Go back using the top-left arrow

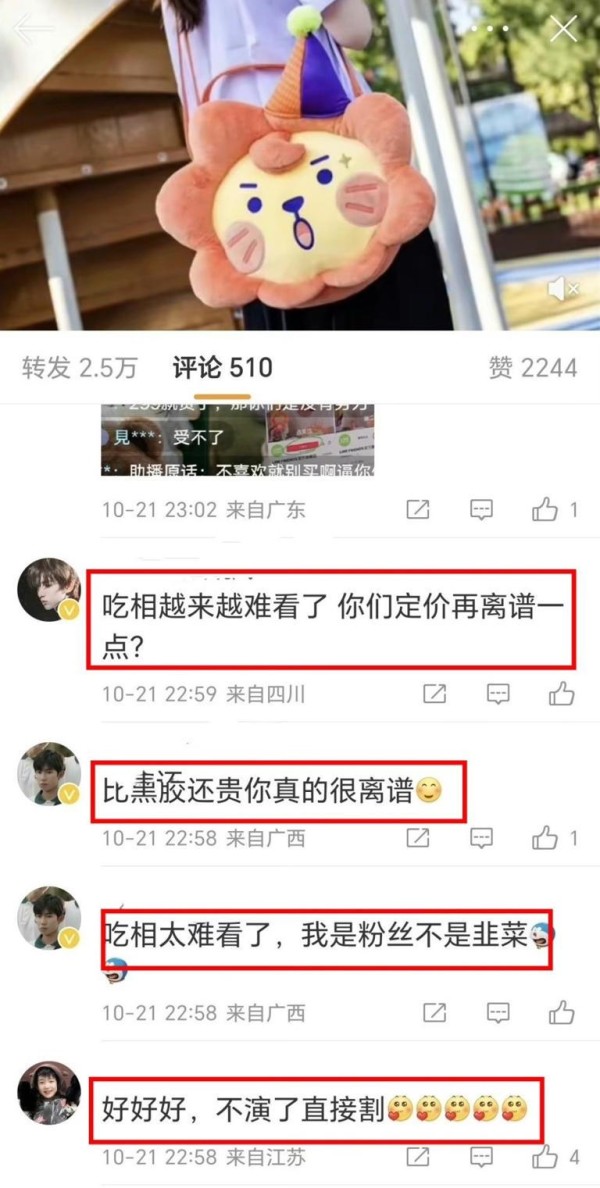(x=32, y=29)
